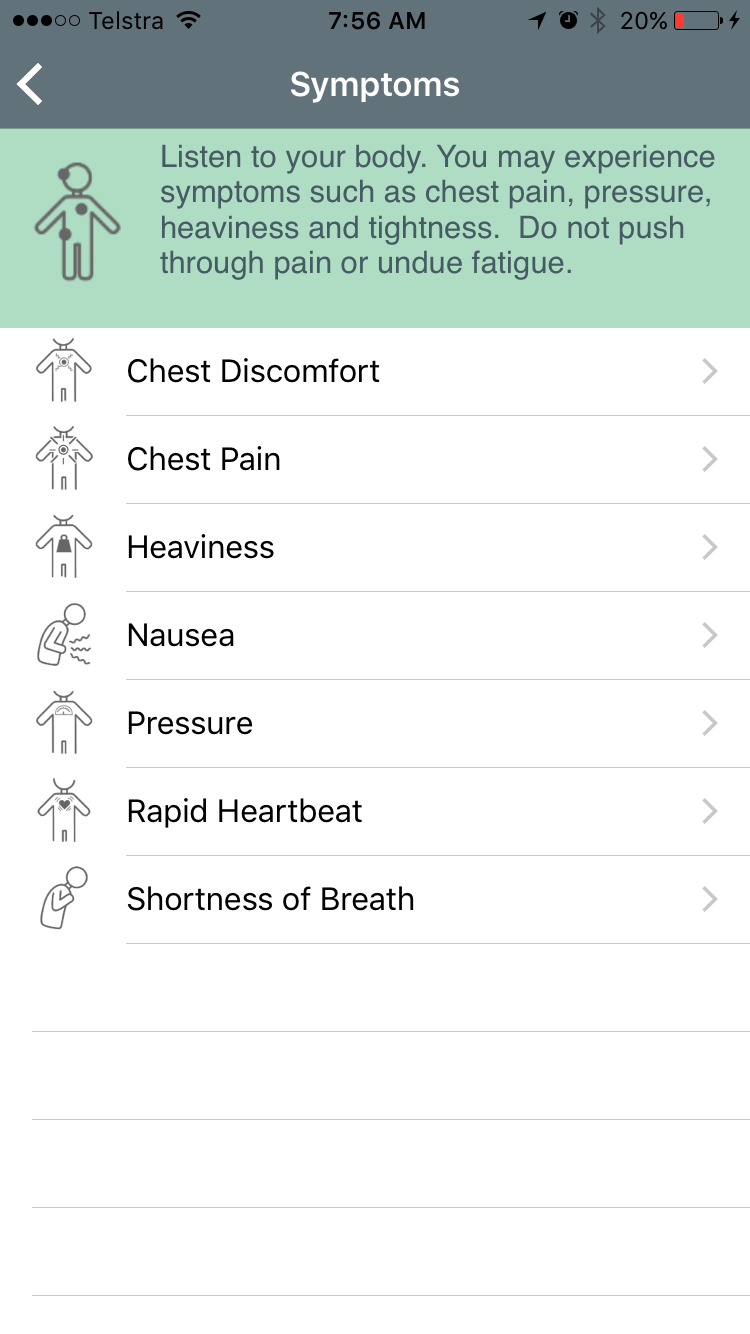The width and height of the screenshot is (750, 1334).
Task: Choose the Pressure symptom
Action: click(375, 724)
